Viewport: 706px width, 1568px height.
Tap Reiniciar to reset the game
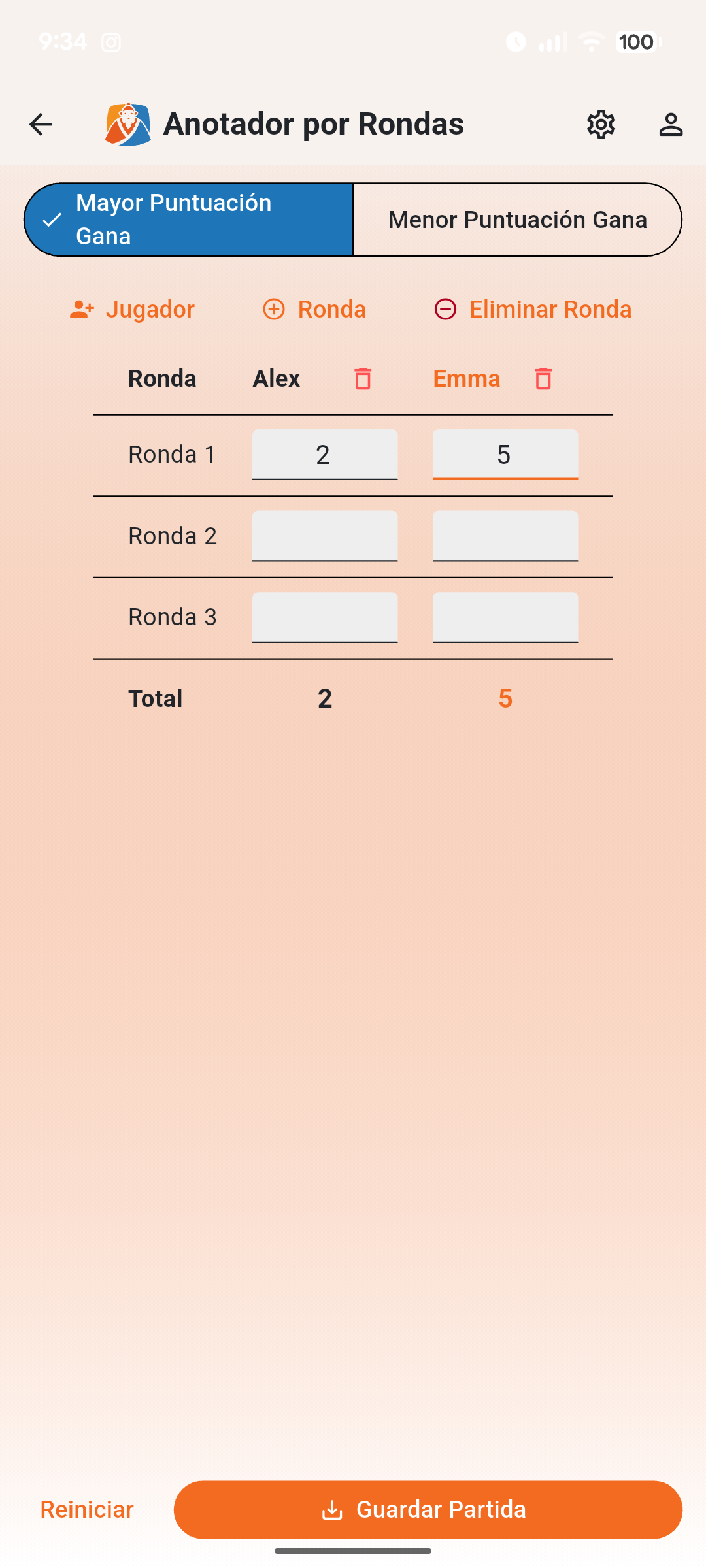(87, 1510)
